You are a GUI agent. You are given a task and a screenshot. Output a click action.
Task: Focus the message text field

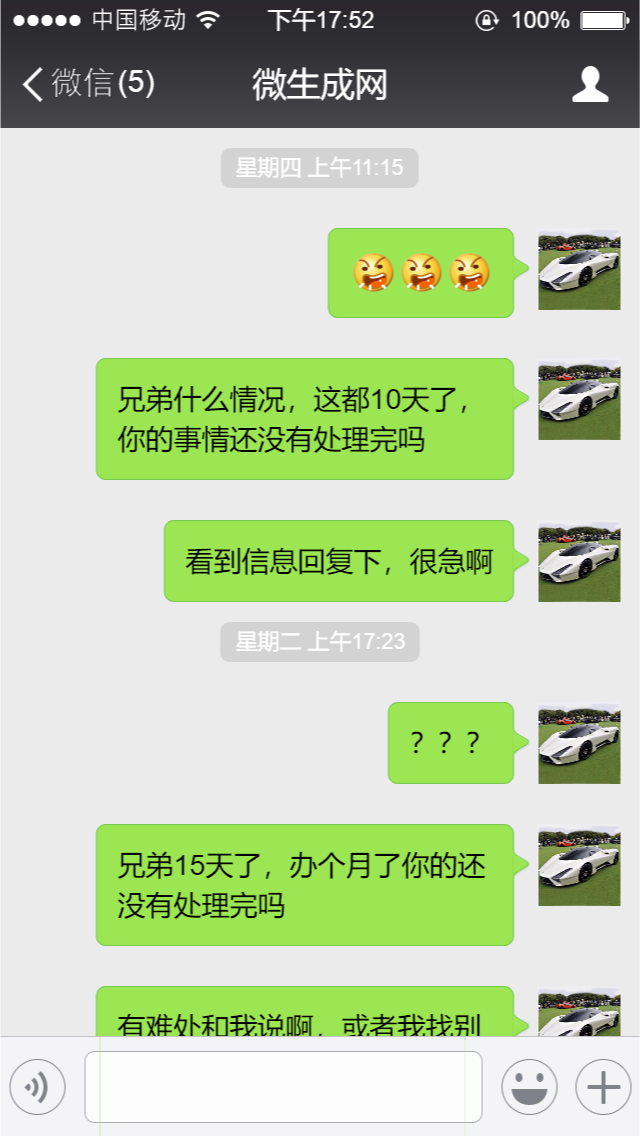(283, 1086)
